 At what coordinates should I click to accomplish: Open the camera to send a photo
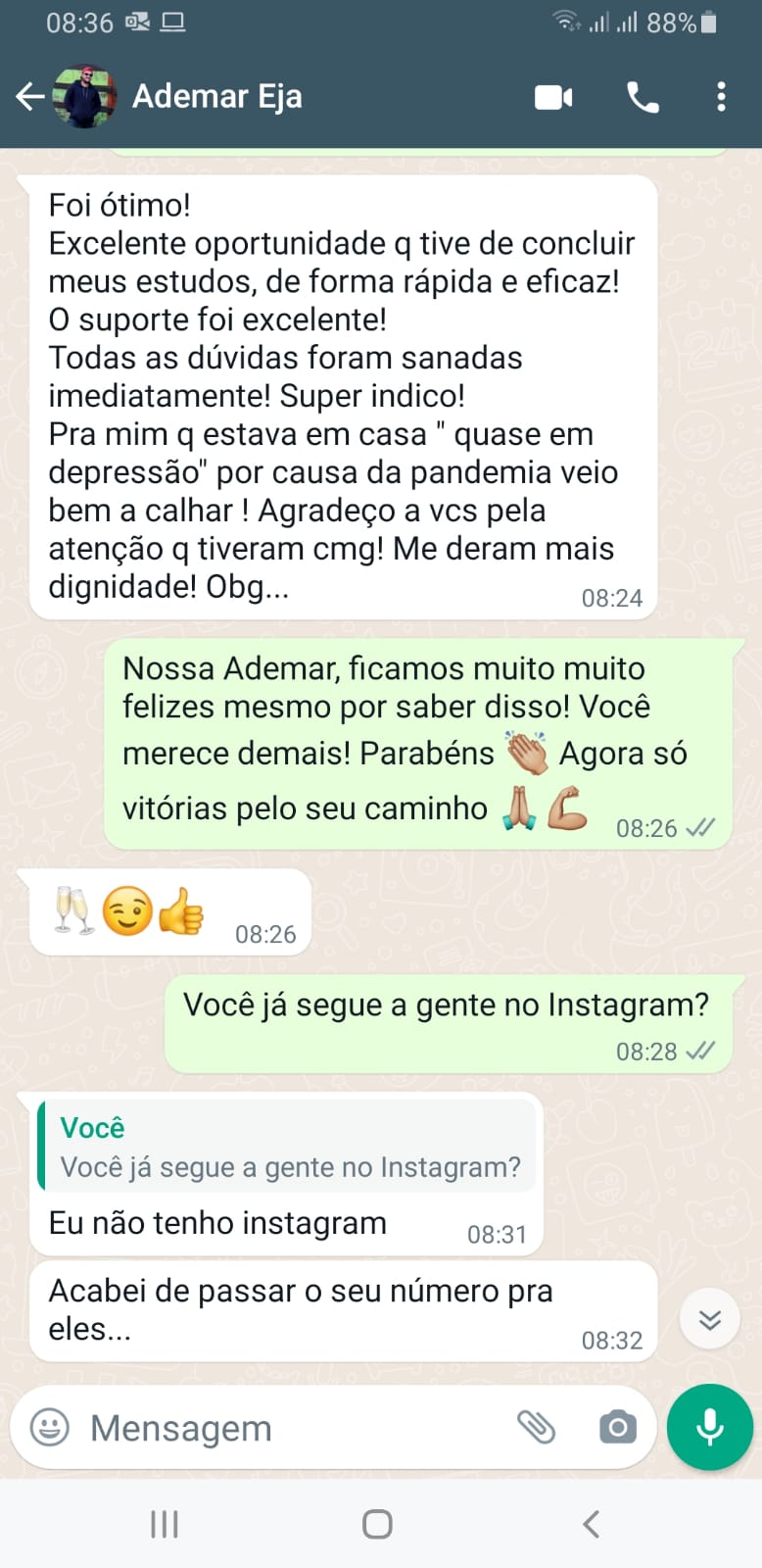click(617, 1427)
